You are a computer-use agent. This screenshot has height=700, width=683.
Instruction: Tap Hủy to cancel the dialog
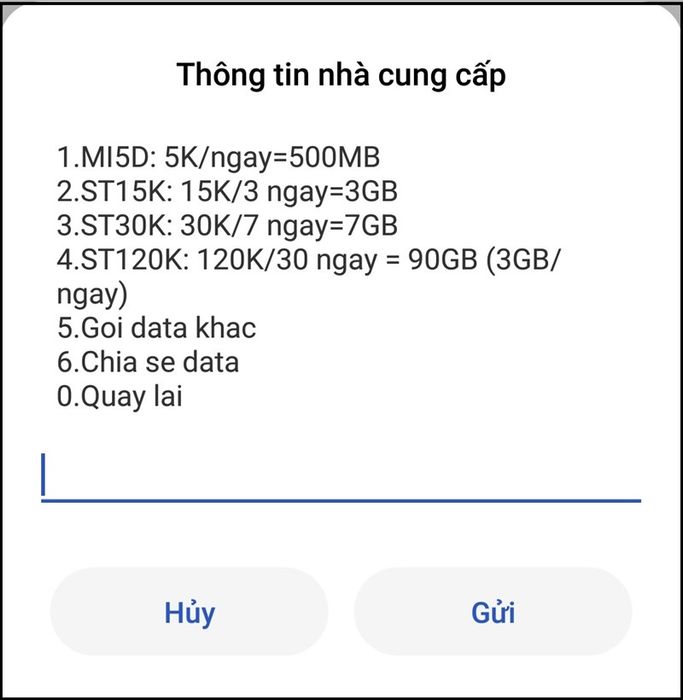[189, 611]
